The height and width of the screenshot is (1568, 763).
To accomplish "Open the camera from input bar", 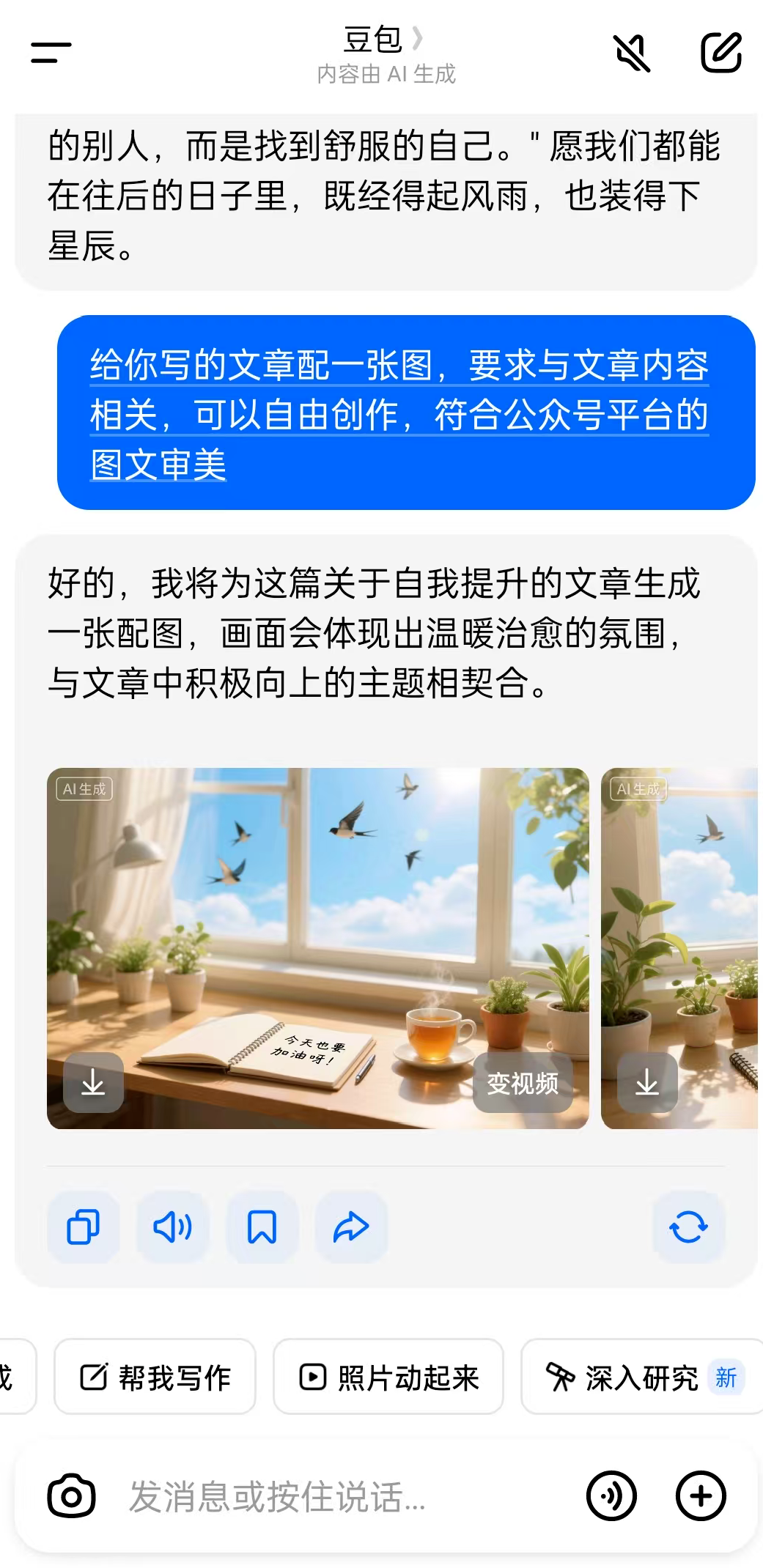I will point(72,1496).
